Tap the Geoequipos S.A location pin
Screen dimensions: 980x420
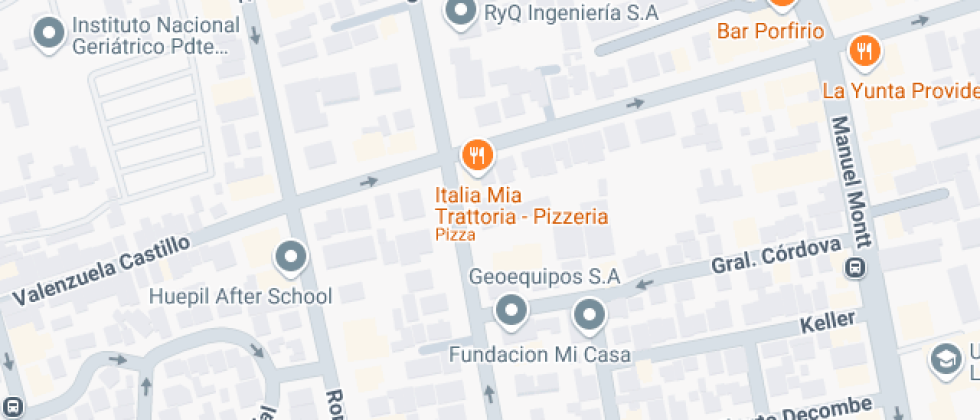click(x=512, y=311)
